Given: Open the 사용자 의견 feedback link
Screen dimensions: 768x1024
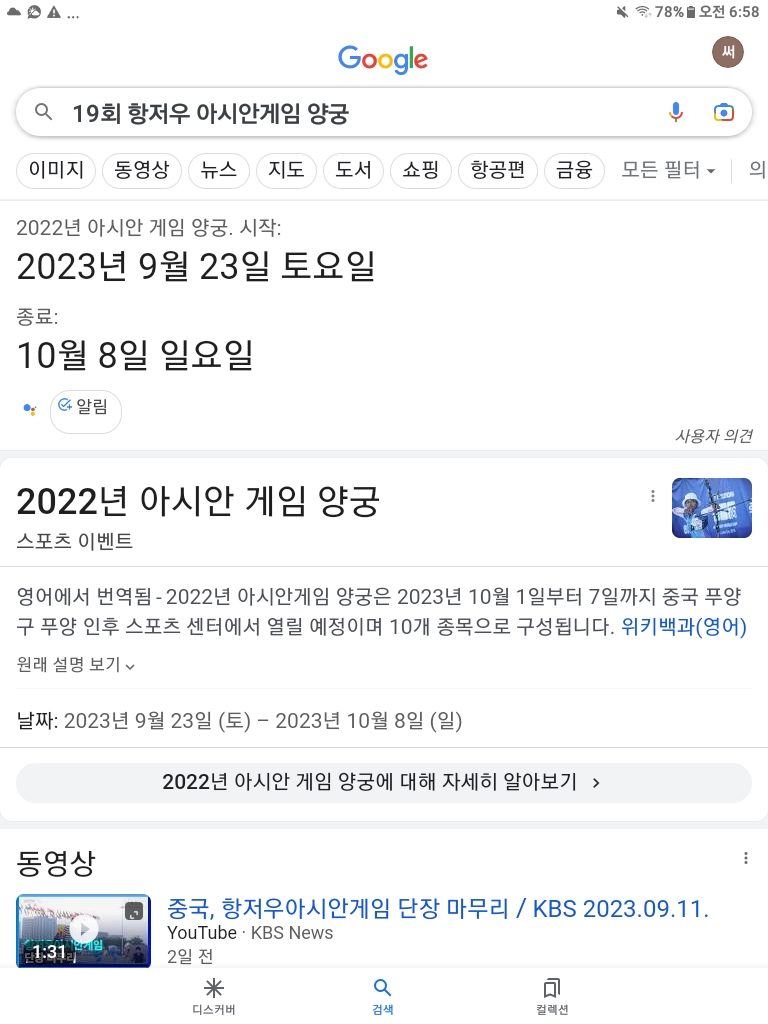Looking at the screenshot, I should click(713, 436).
